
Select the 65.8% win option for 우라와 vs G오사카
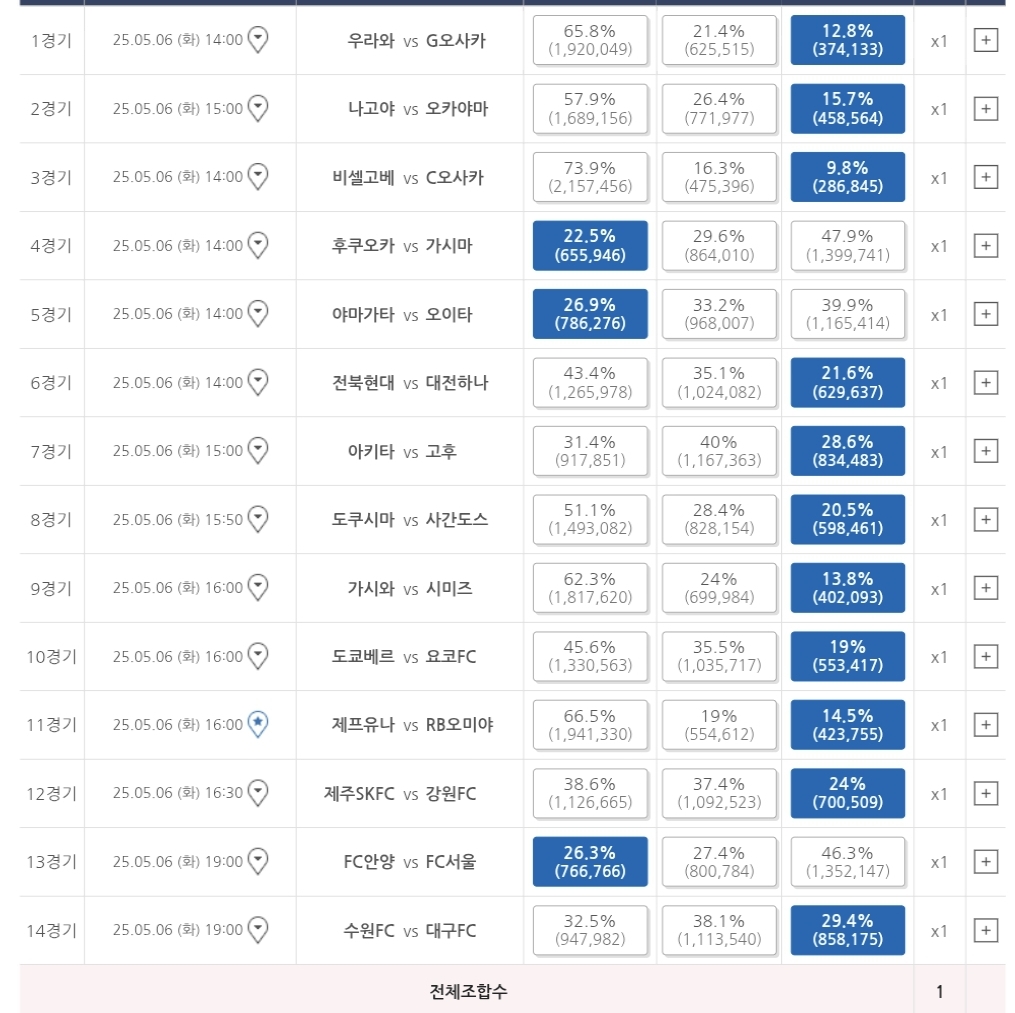pyautogui.click(x=590, y=40)
